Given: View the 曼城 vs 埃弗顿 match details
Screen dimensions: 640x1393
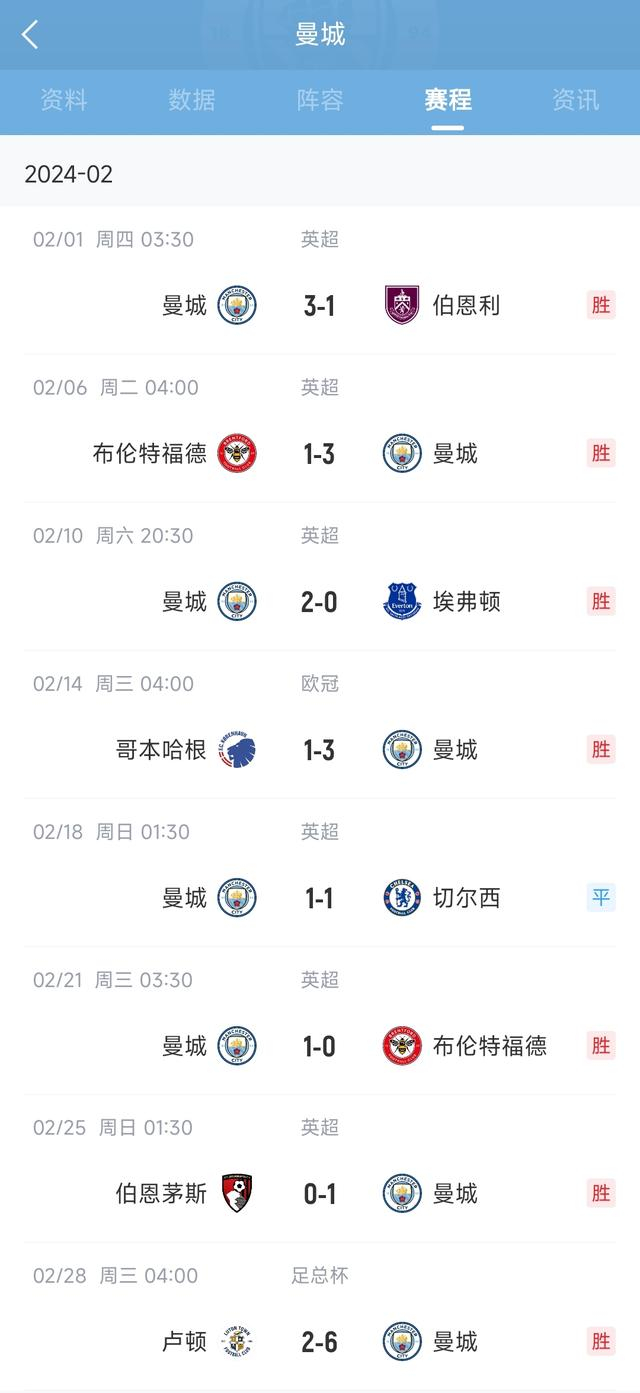Looking at the screenshot, I should click(x=320, y=601).
